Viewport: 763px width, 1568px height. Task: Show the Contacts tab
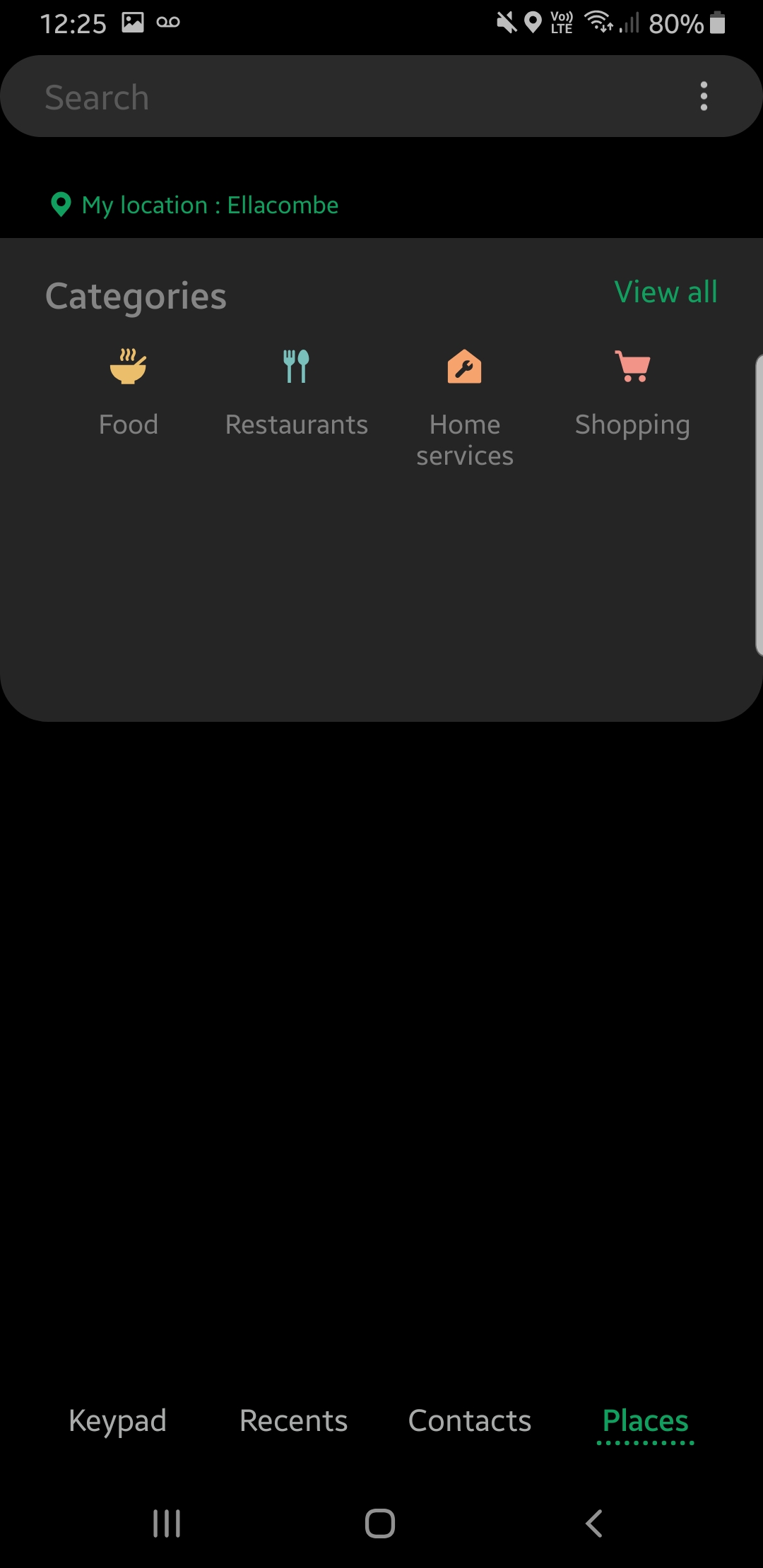(469, 1420)
